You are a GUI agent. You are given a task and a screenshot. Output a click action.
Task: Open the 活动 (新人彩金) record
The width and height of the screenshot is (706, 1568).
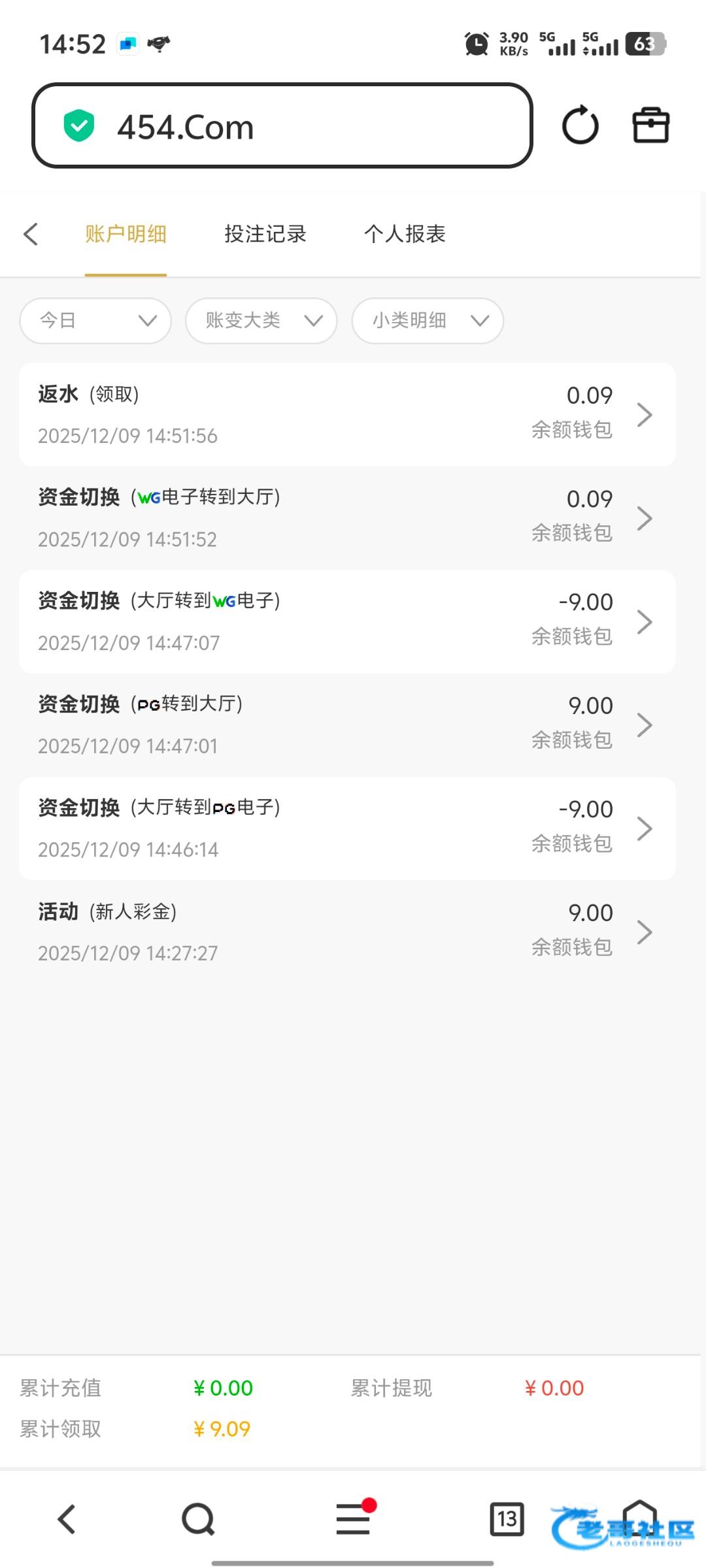(x=347, y=932)
